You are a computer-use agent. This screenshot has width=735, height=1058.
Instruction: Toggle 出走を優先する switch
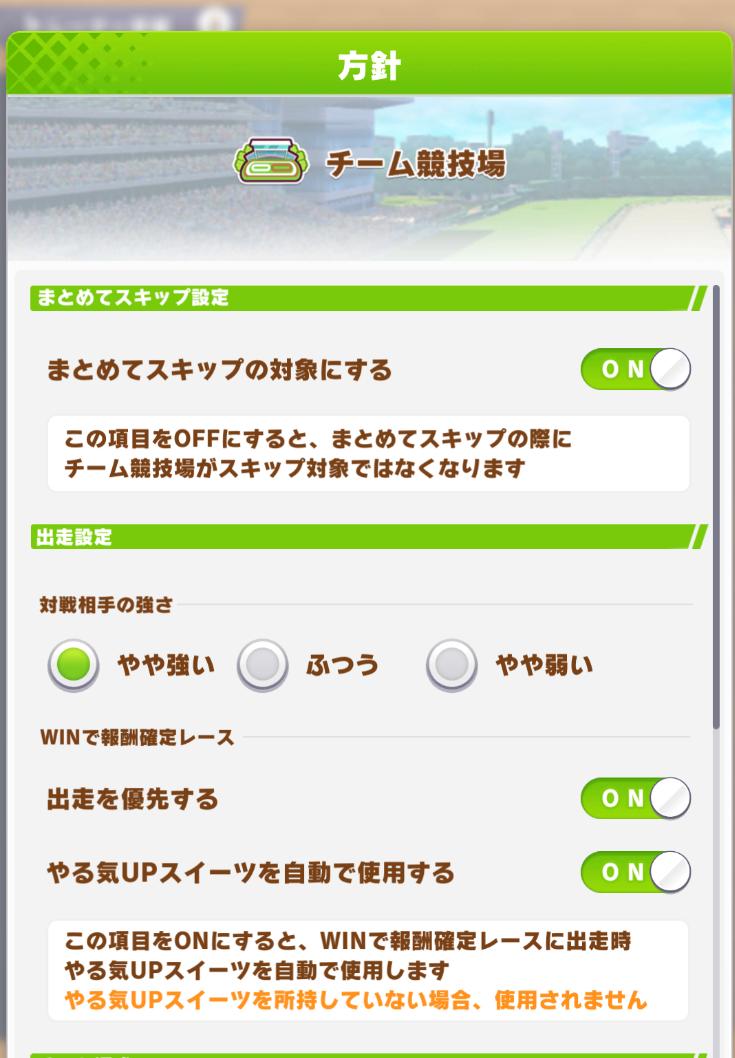point(636,799)
